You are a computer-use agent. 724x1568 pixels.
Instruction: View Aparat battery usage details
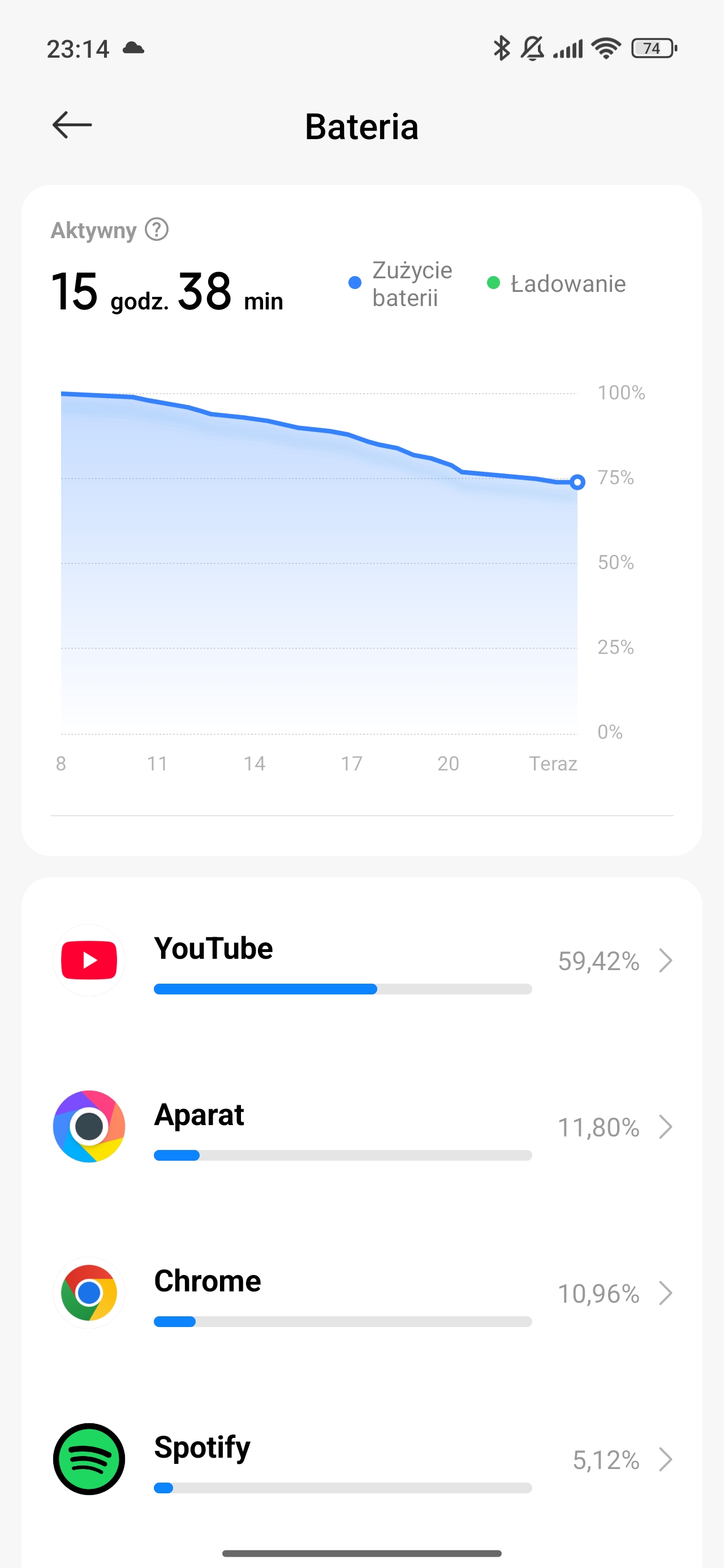361,1127
